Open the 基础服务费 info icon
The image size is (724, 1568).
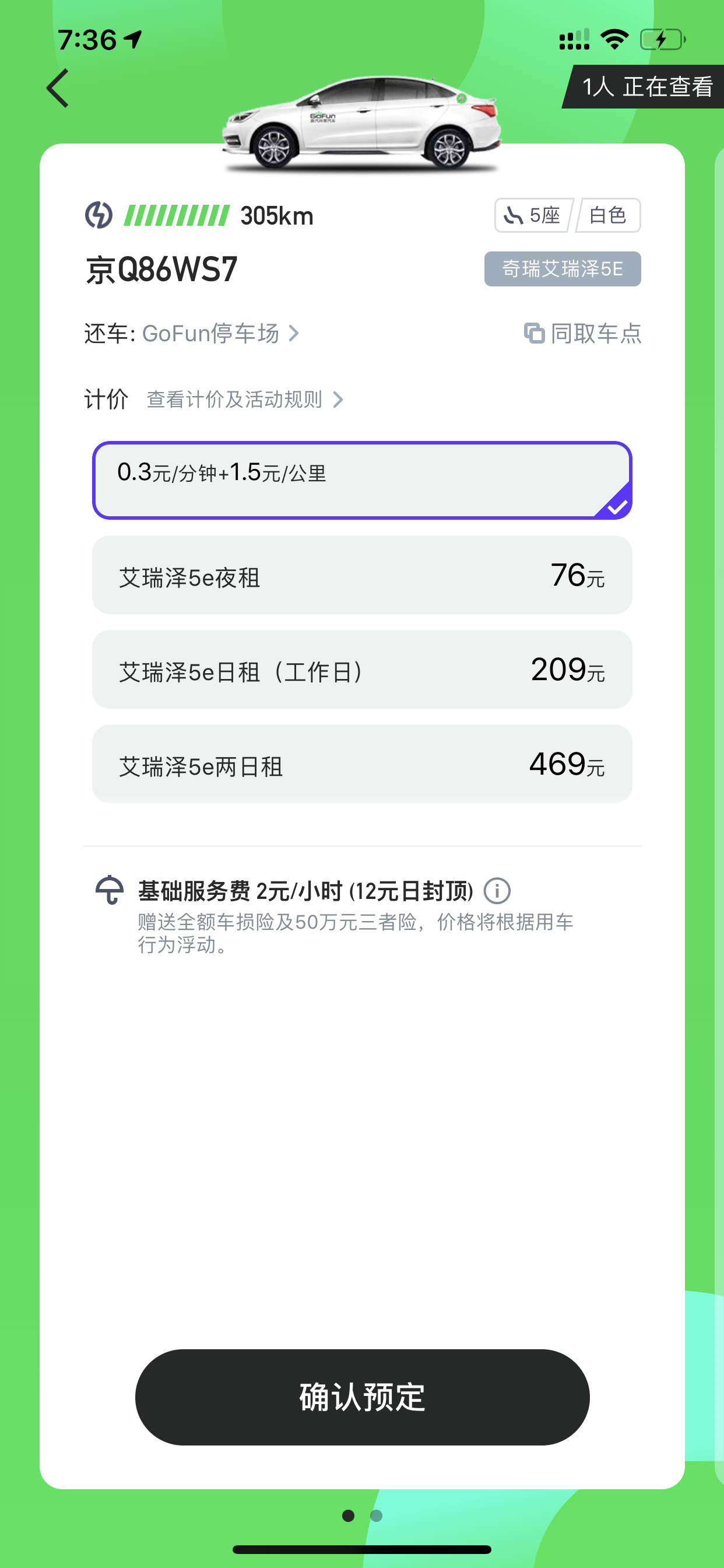tap(497, 891)
